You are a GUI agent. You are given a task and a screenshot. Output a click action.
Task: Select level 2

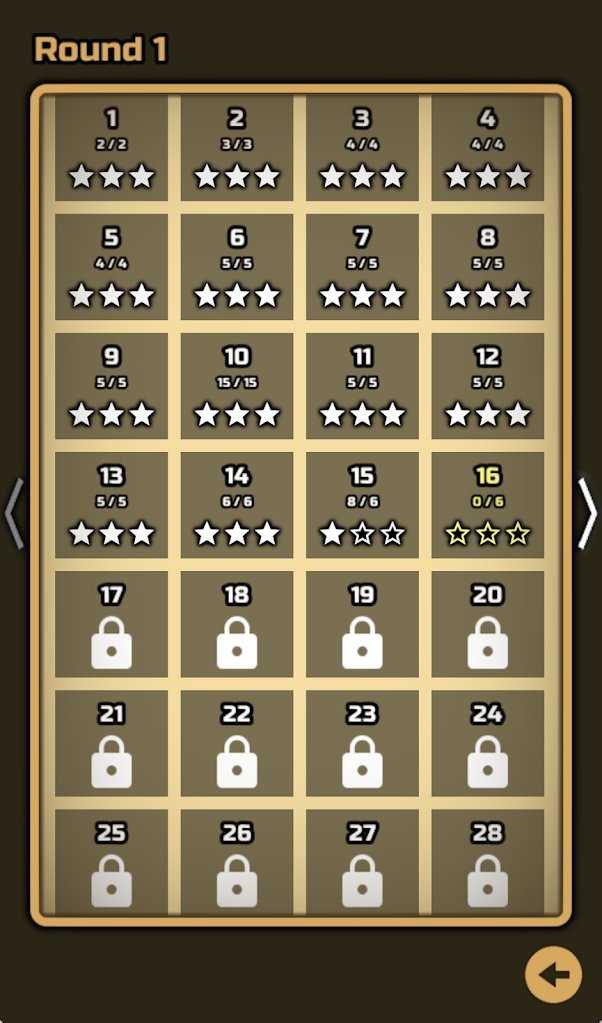tap(237, 148)
